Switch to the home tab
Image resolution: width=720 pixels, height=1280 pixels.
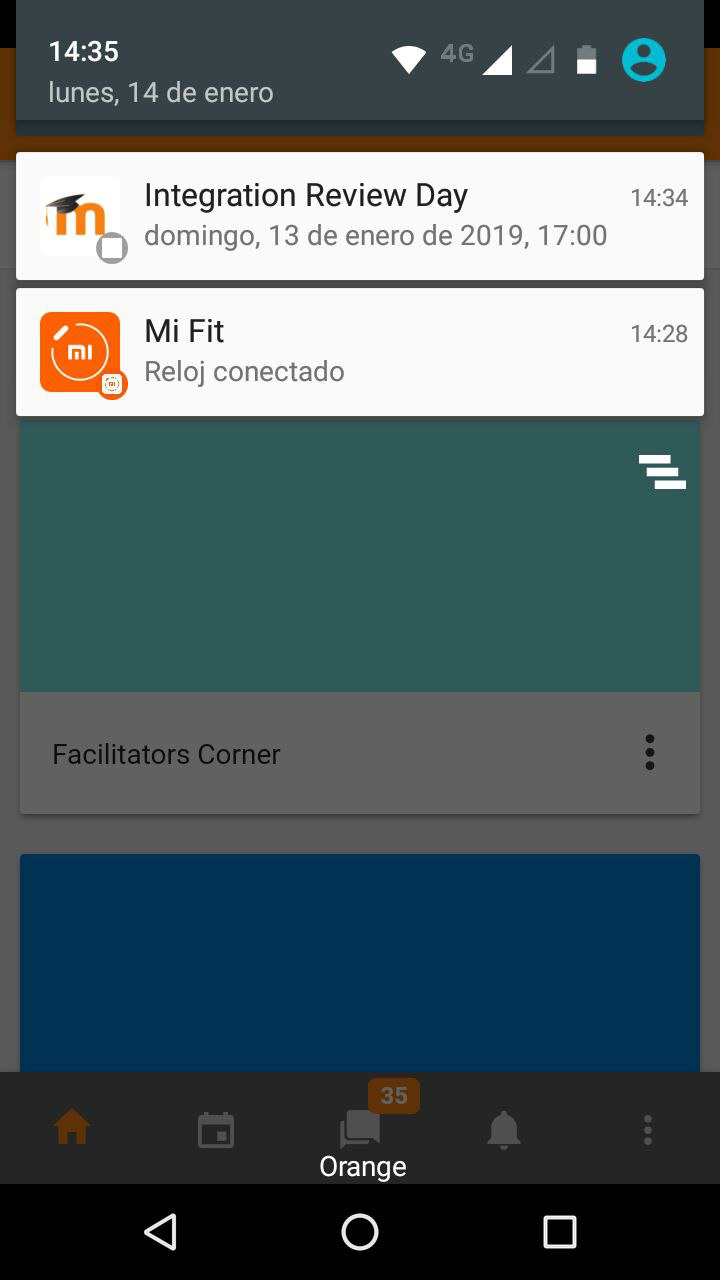point(72,1129)
